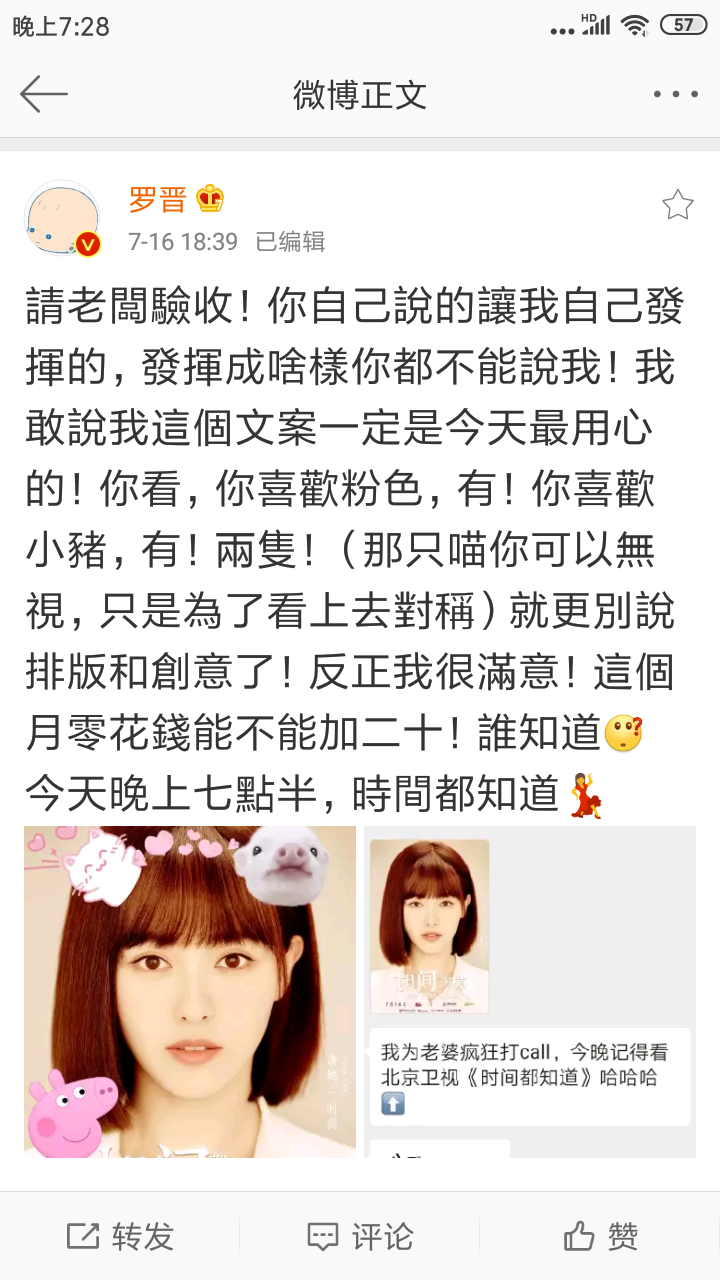Open 罗晋's profile avatar
Viewport: 720px width, 1280px height.
pos(63,219)
